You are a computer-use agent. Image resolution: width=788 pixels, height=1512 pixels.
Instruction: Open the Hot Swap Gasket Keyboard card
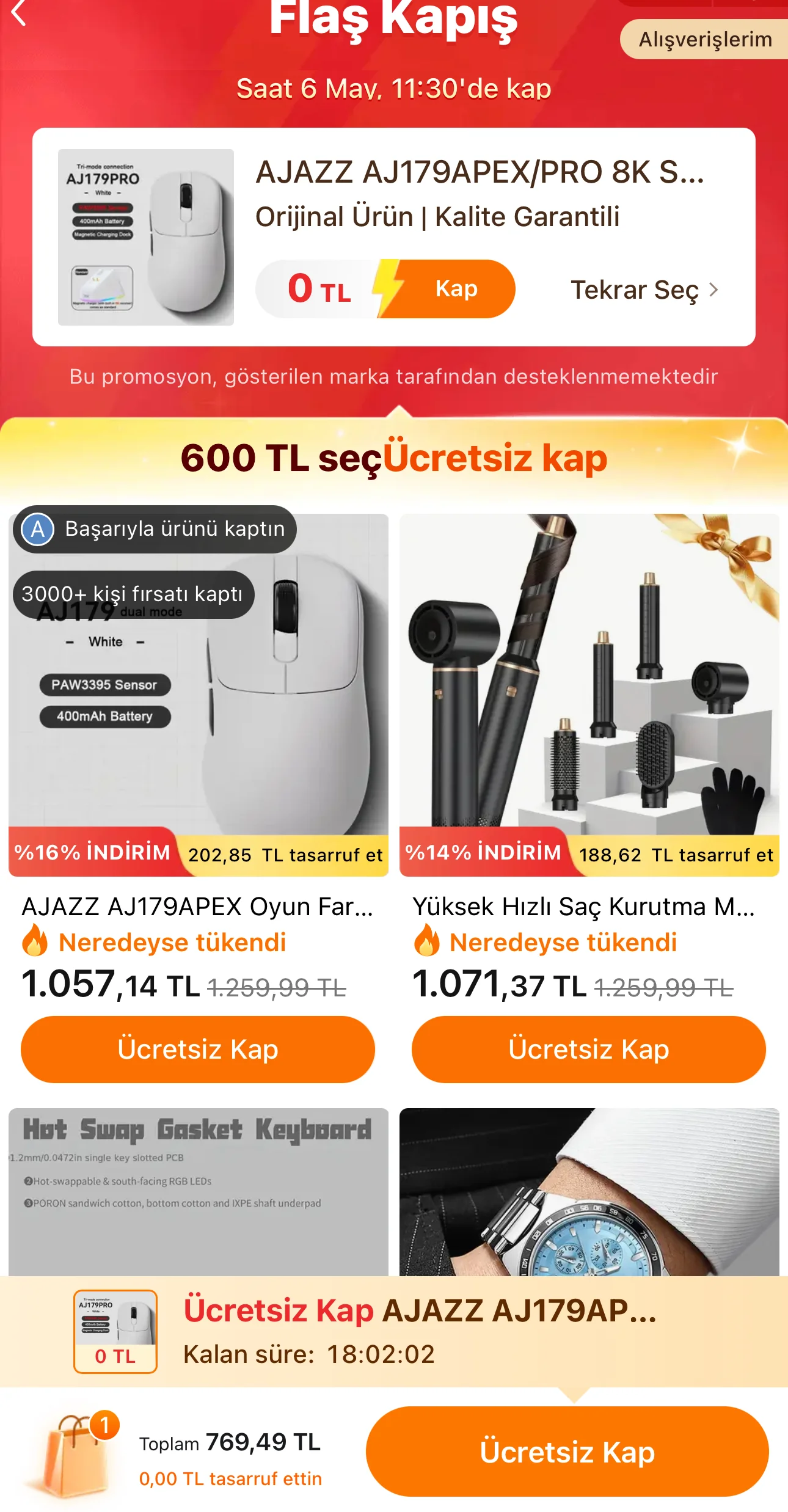(x=198, y=1191)
